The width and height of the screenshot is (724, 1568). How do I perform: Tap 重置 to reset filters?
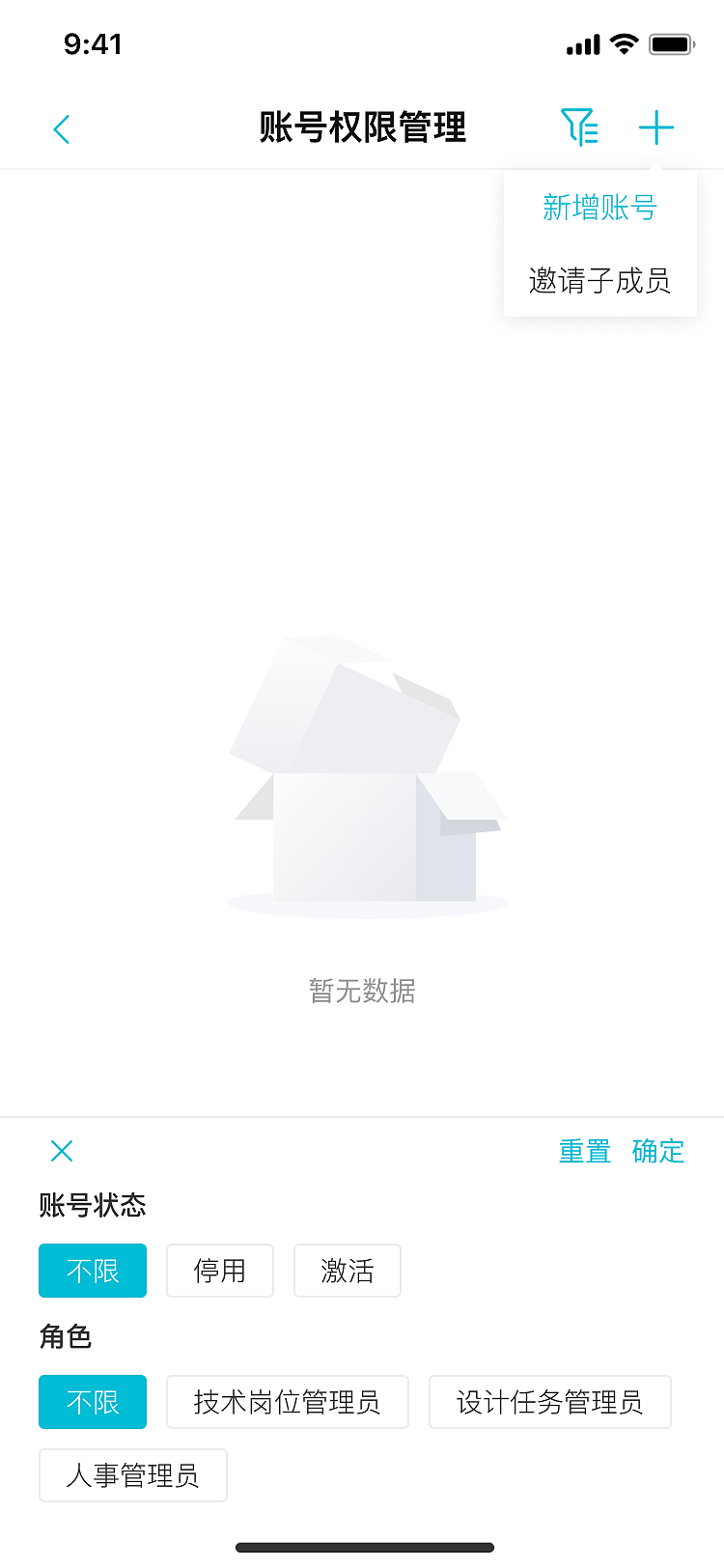(585, 1151)
